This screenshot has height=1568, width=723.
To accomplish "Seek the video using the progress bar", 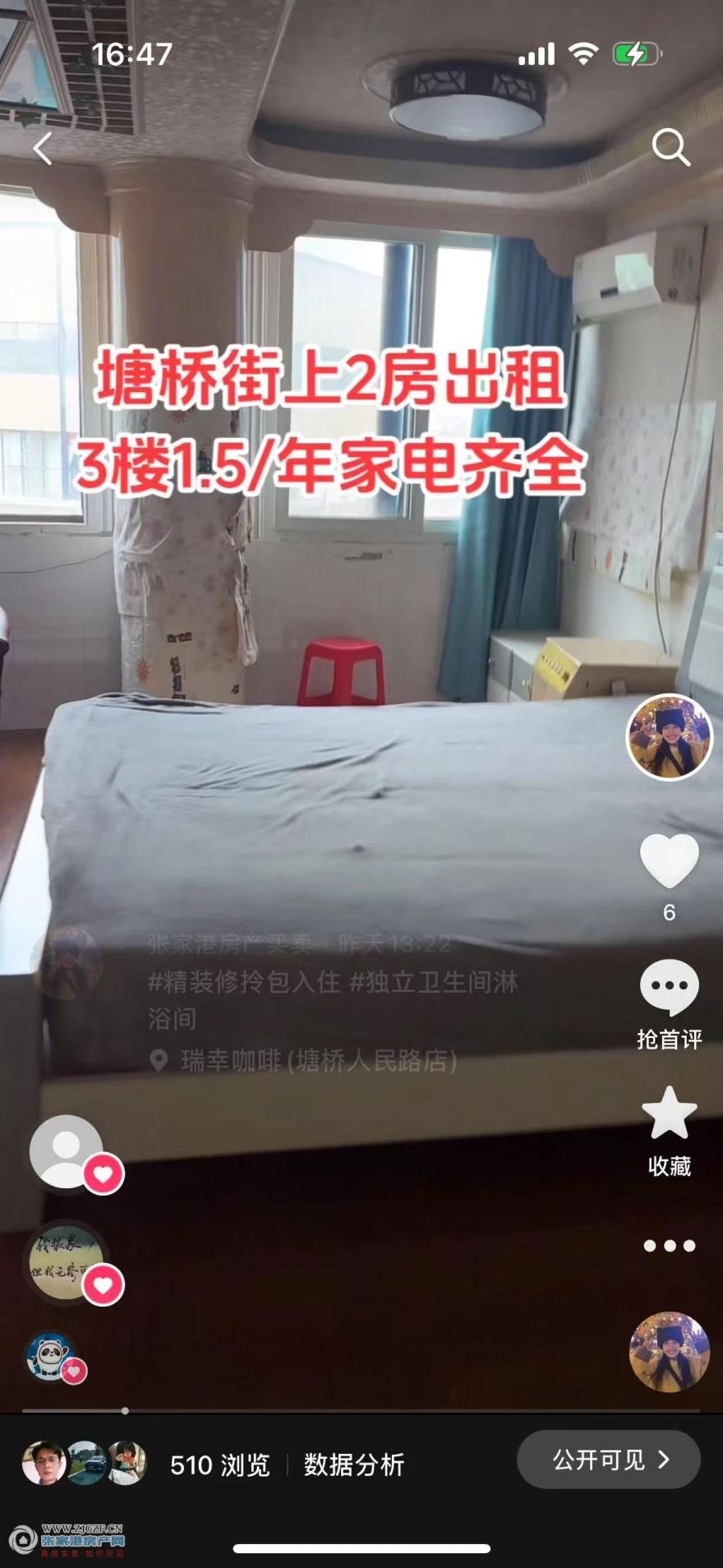I will click(x=361, y=1410).
